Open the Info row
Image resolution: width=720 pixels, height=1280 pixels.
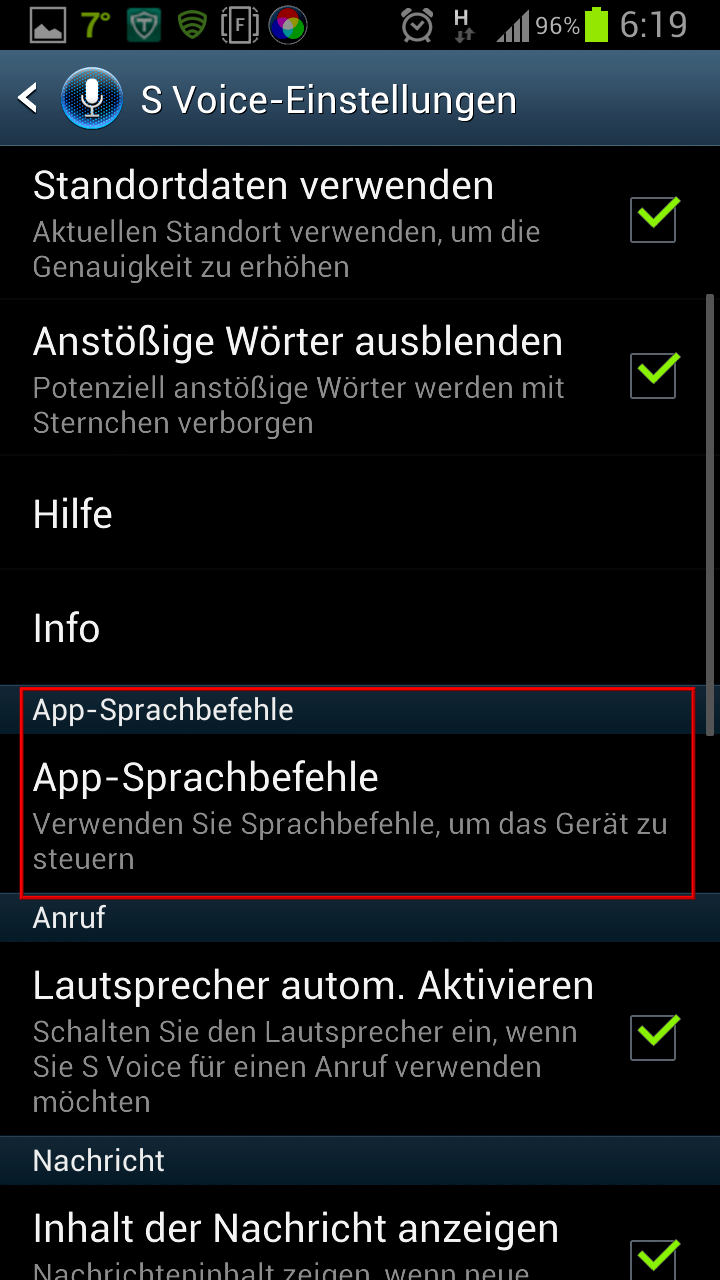[x=360, y=628]
